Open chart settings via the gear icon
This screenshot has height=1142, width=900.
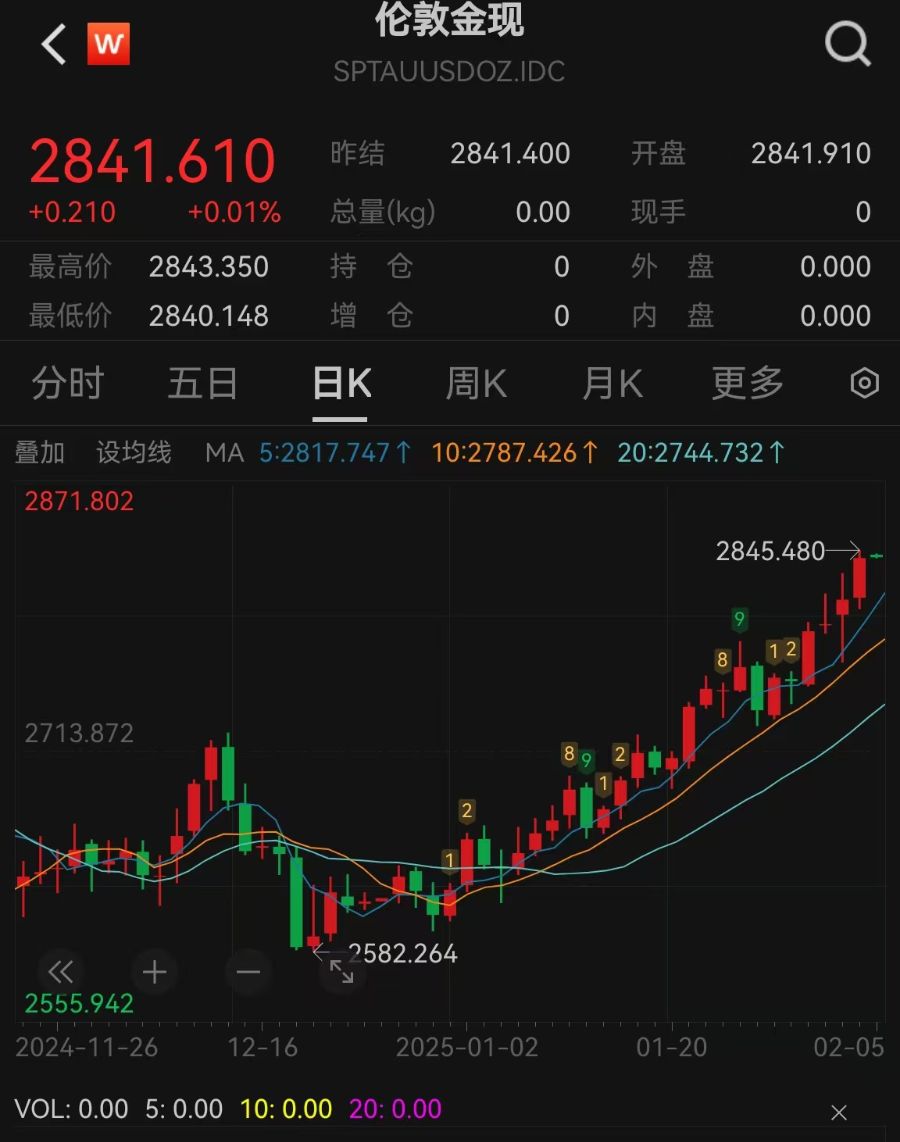point(864,382)
